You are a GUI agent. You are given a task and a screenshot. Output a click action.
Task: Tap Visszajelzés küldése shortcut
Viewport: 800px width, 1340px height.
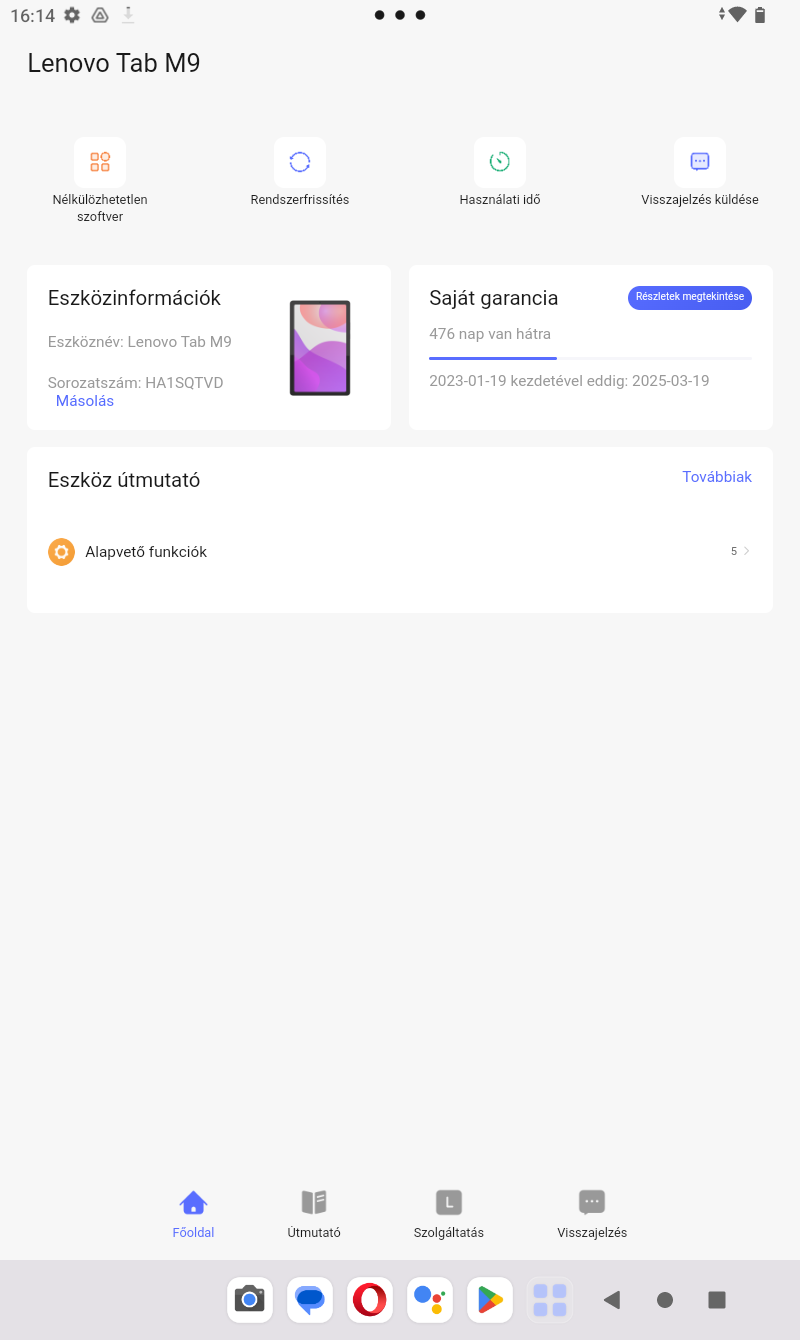point(700,172)
